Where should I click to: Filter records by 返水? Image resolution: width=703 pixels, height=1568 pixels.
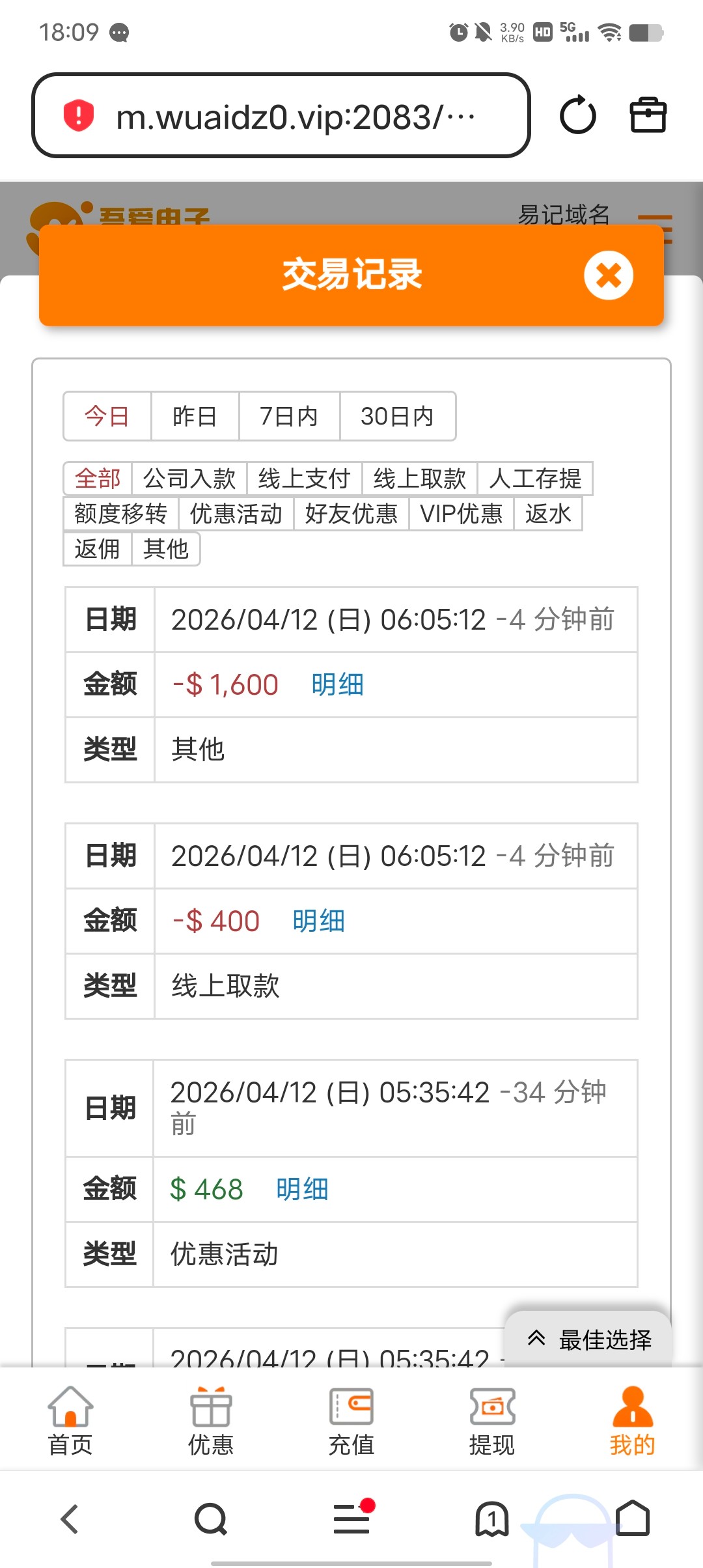click(x=547, y=514)
